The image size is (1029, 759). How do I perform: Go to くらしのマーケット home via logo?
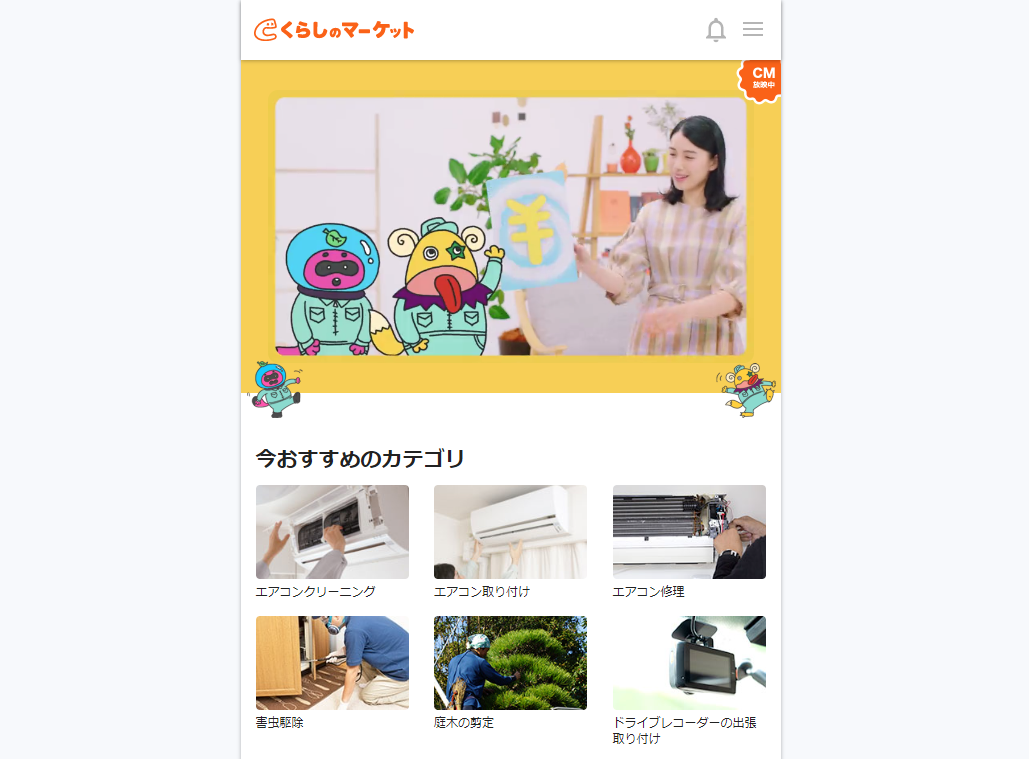334,30
